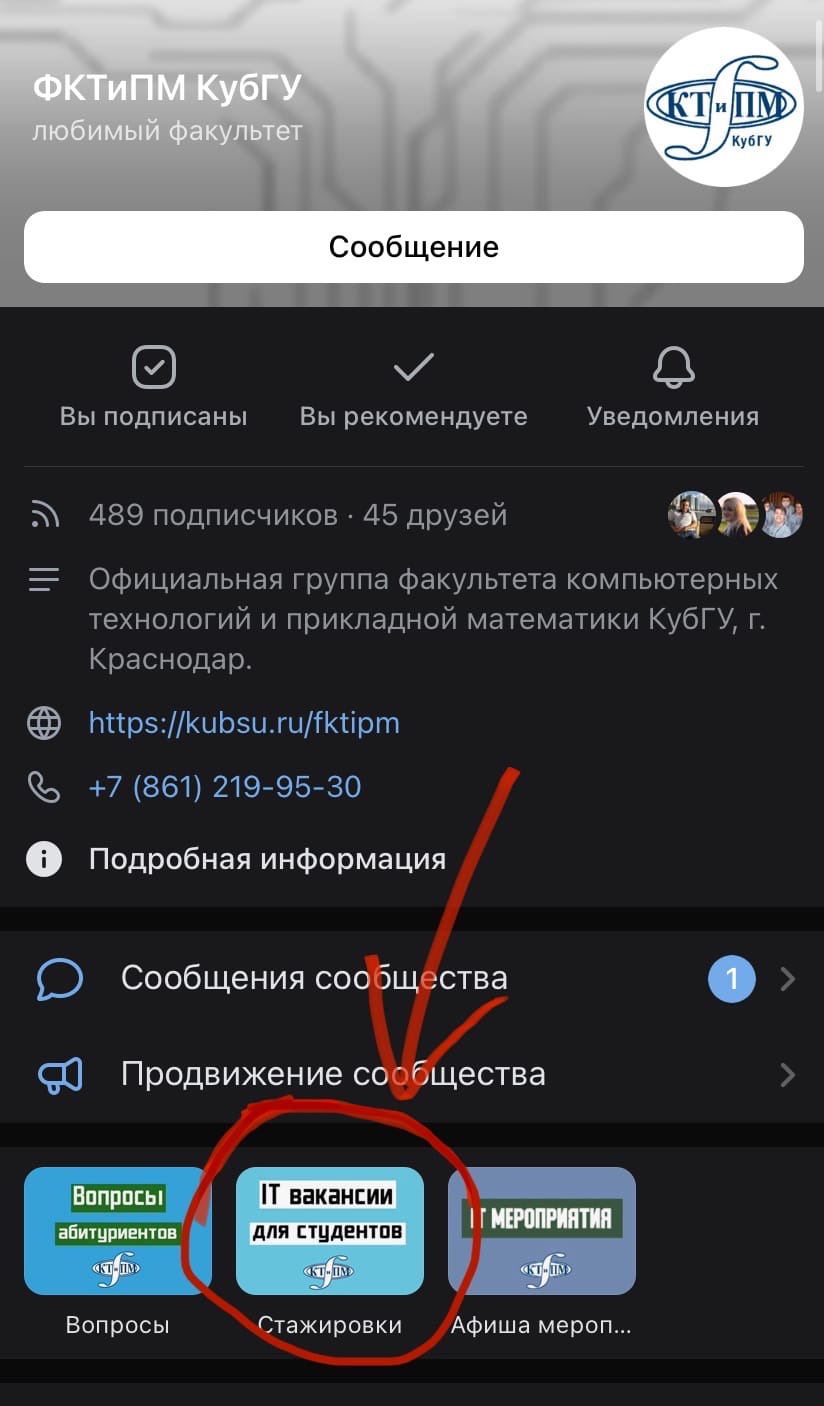The image size is (824, 1406).
Task: Open the Афиша мероприятий tile
Action: tap(542, 1232)
